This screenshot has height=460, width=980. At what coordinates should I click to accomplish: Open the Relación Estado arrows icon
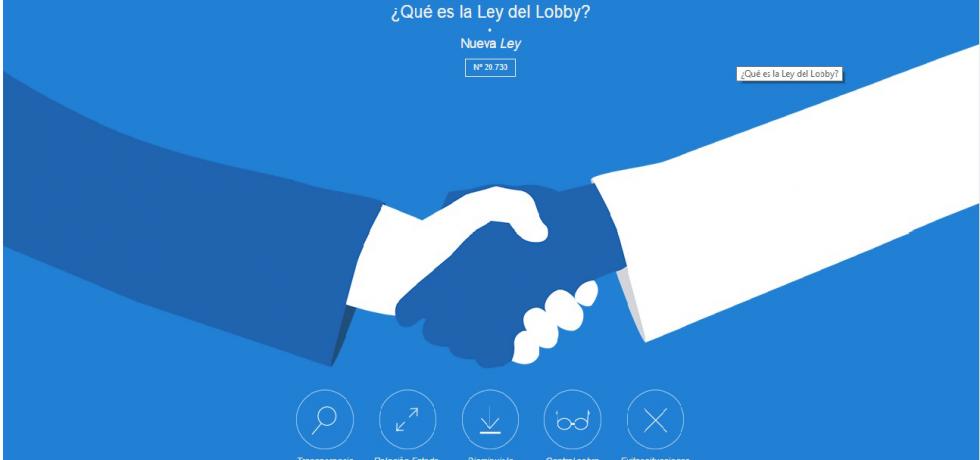click(x=407, y=419)
